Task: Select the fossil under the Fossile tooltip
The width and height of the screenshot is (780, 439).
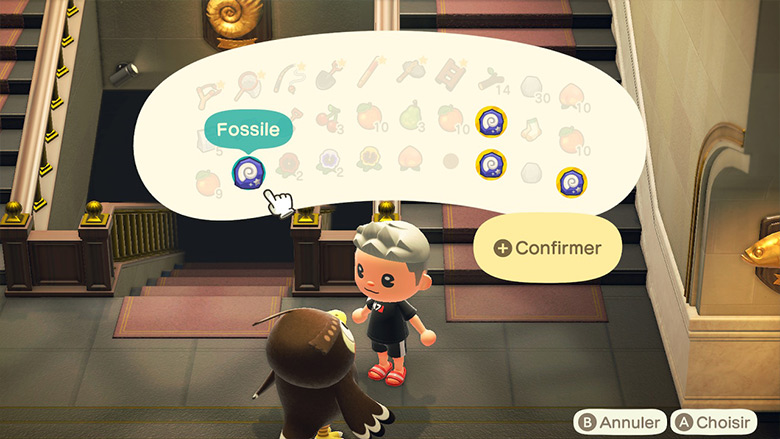Action: 247,172
